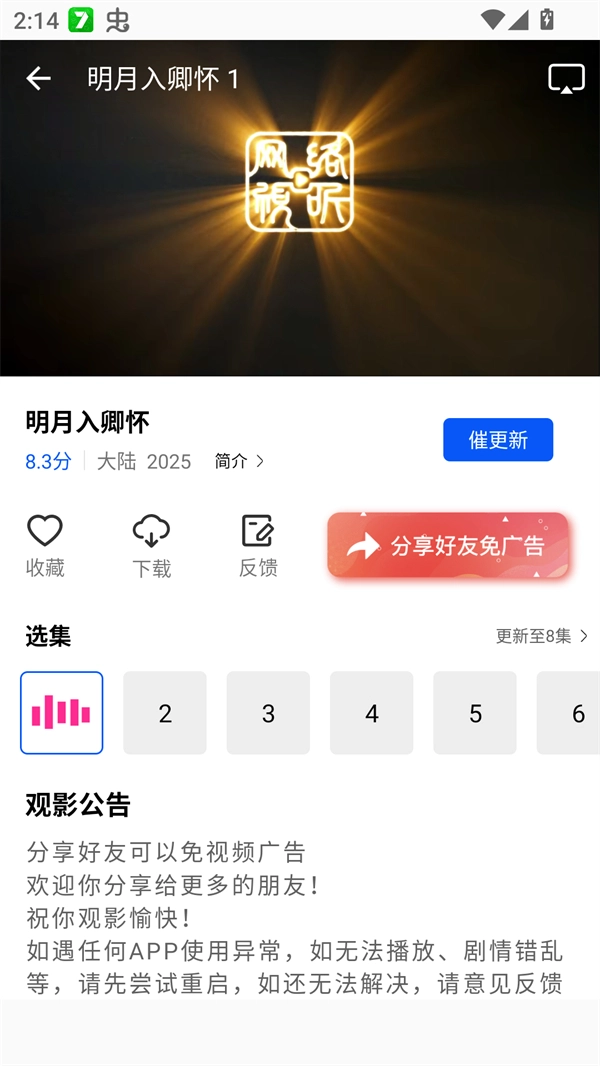Add this drama to 收藏 favorites

tap(45, 545)
